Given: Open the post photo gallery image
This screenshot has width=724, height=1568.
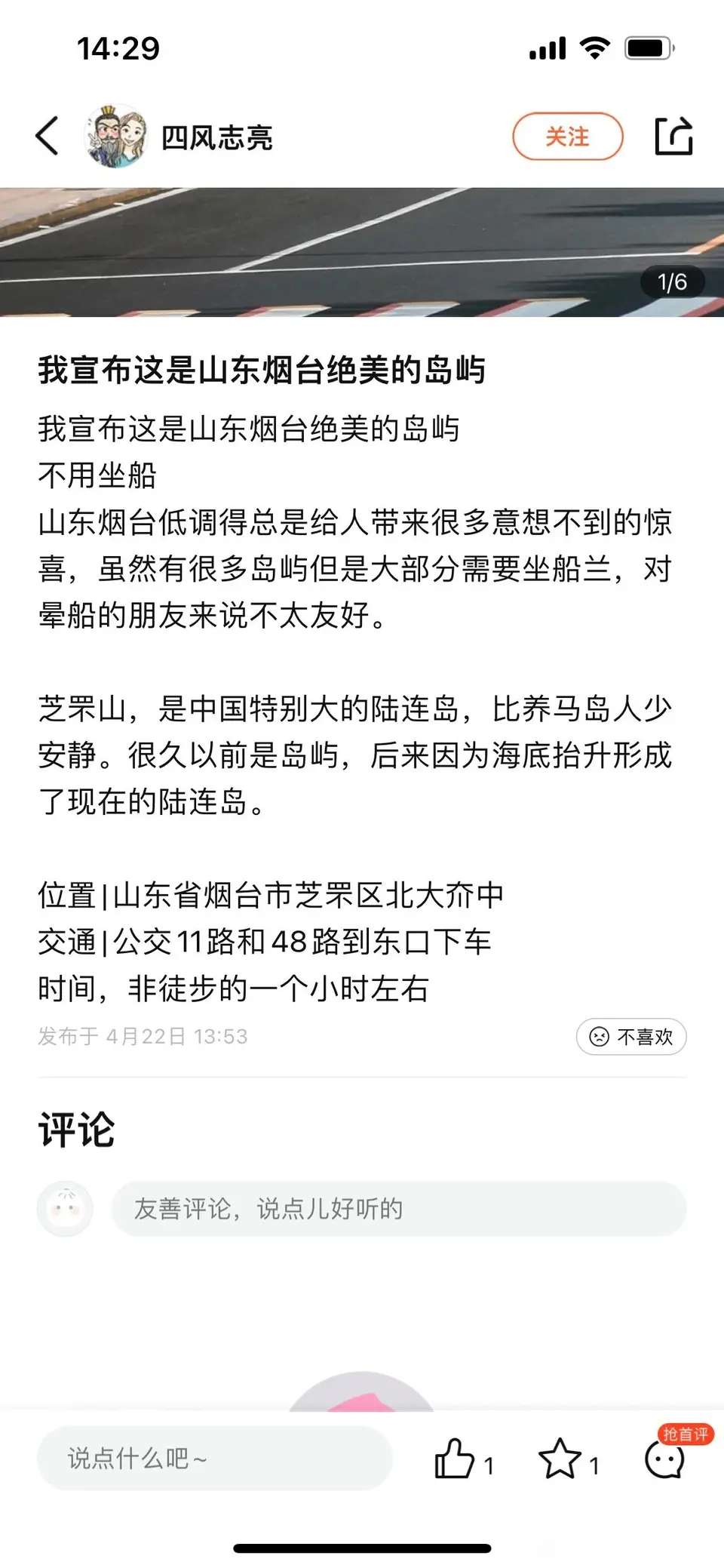Looking at the screenshot, I should tap(362, 252).
